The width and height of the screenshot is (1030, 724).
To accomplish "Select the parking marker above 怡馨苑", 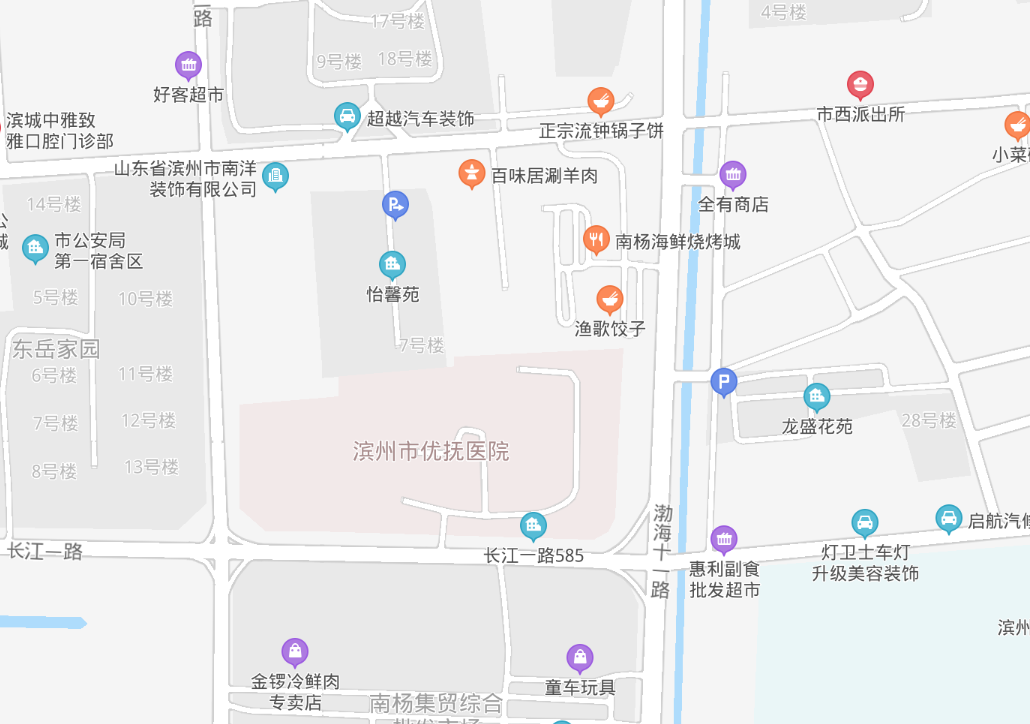I will [x=396, y=206].
